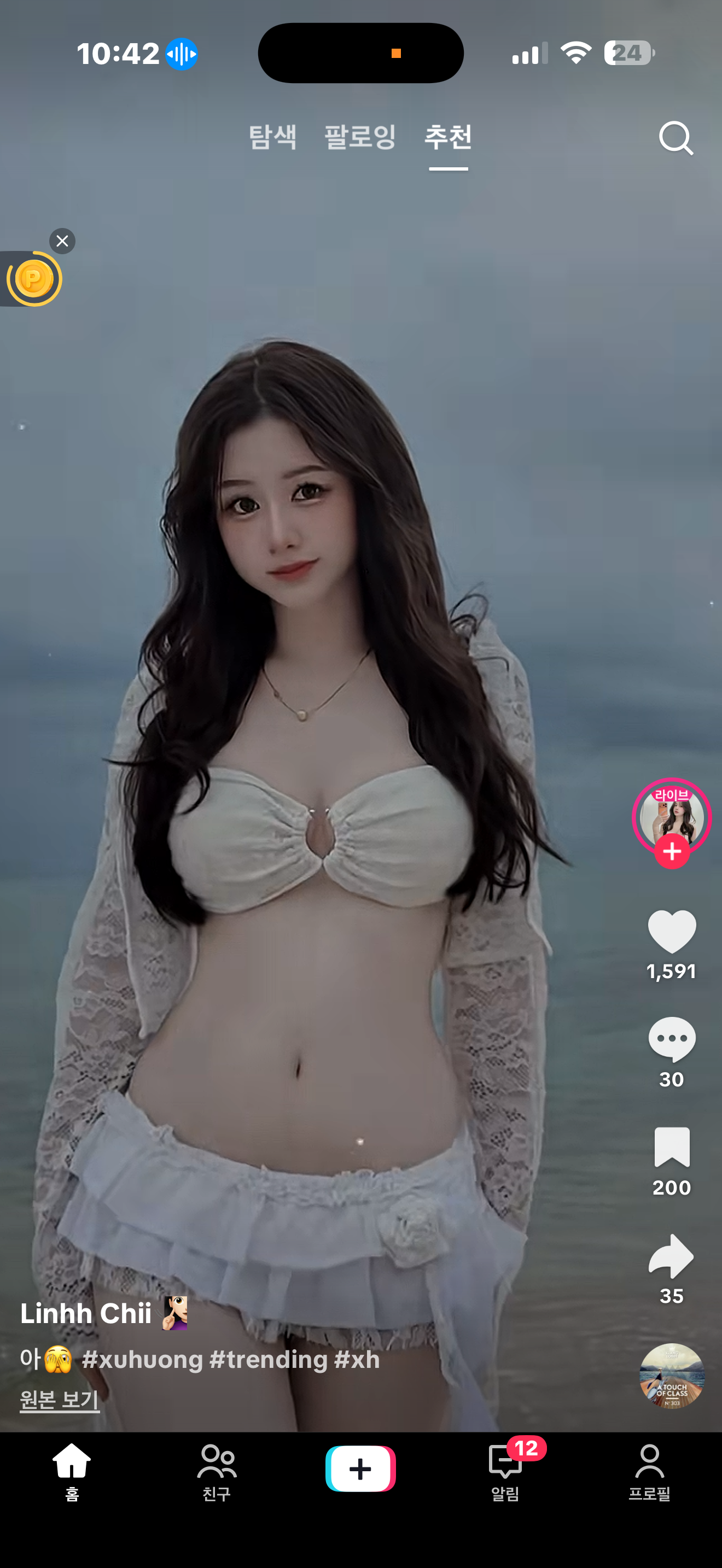Screen dimensions: 722x1568
Task: Follow creator with the pink plus button
Action: point(672,852)
